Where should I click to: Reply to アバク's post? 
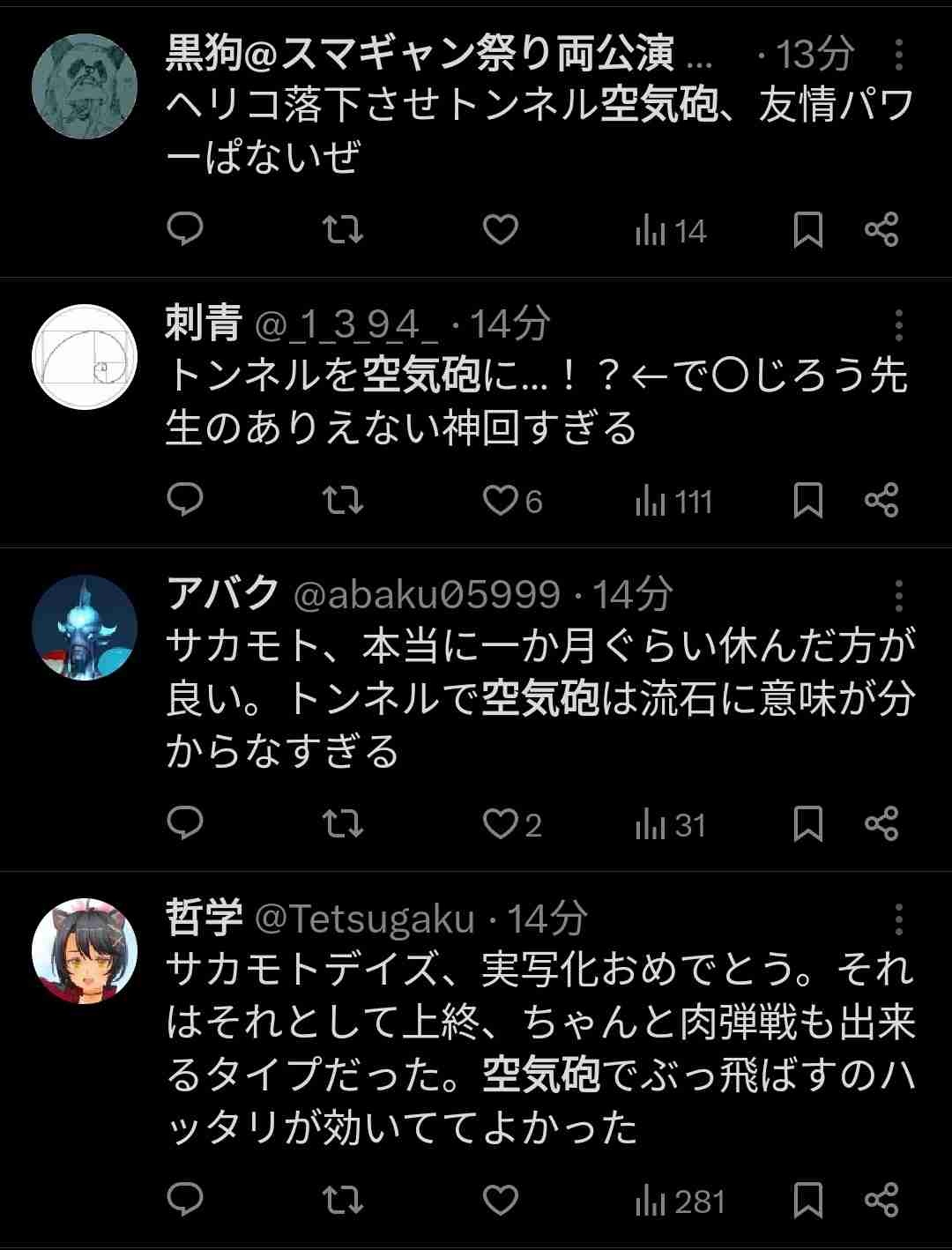click(x=185, y=824)
